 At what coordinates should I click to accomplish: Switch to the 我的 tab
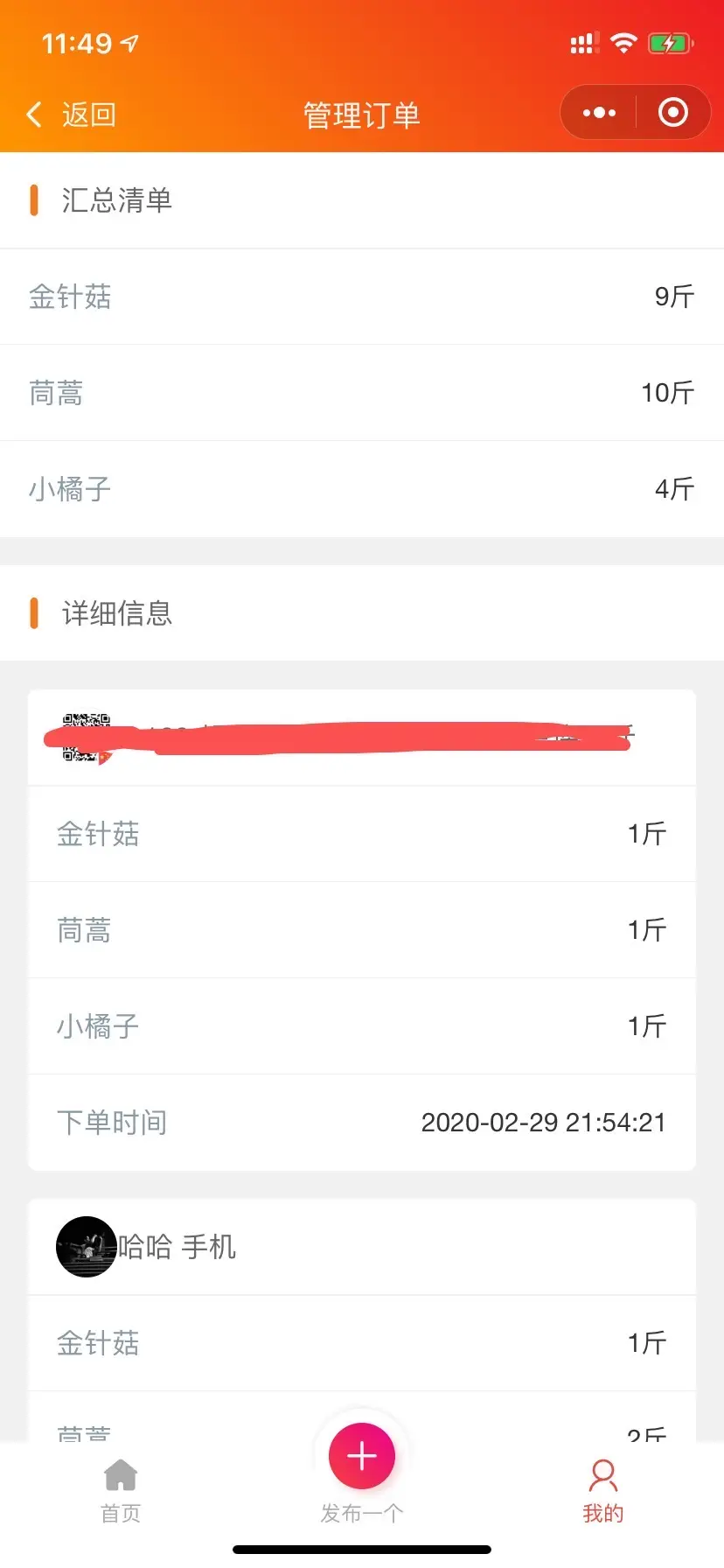(x=603, y=1491)
